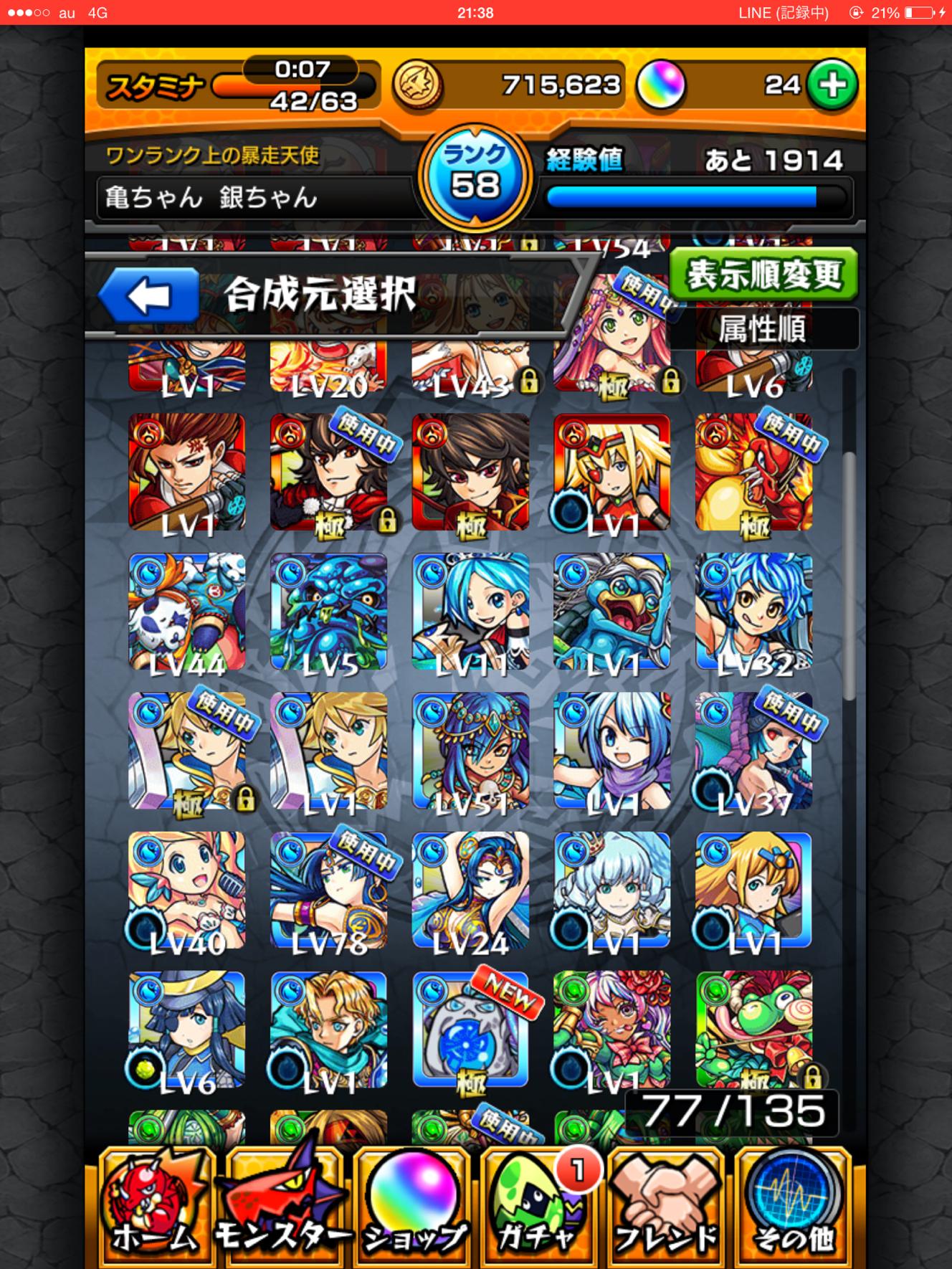Select the jeweled blue monster at LV51

point(470,751)
